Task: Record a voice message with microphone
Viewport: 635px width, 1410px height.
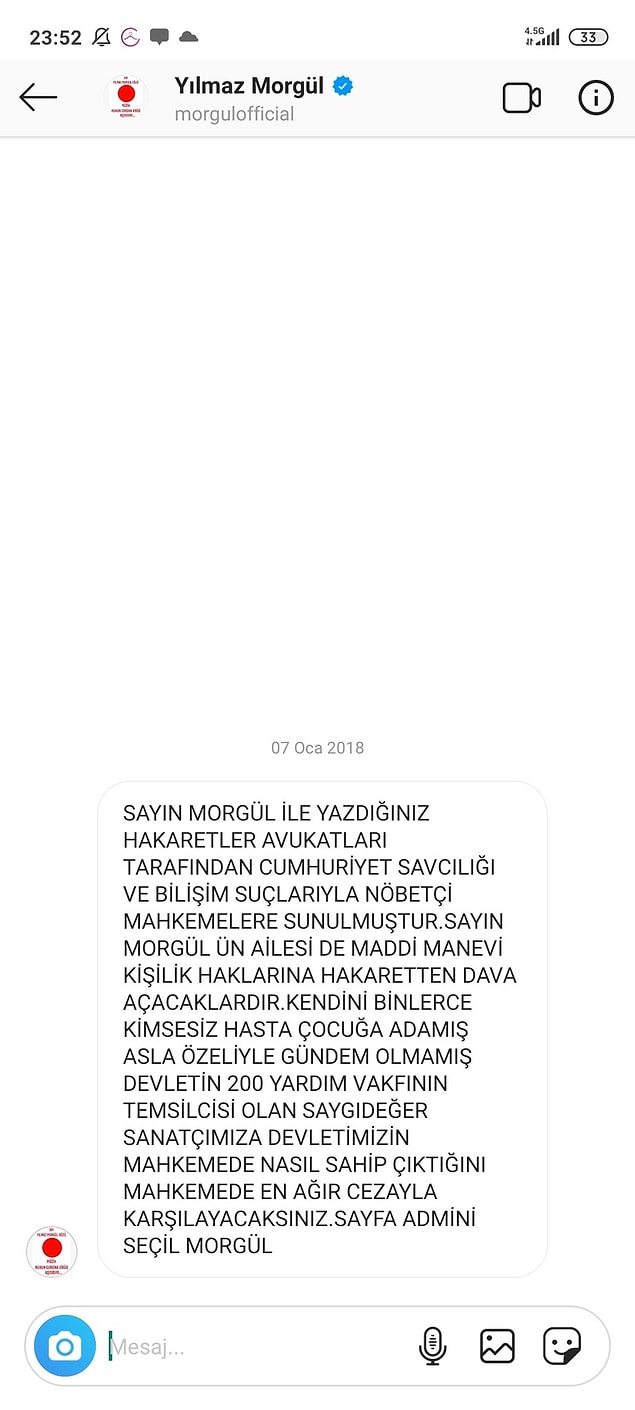Action: point(432,1346)
